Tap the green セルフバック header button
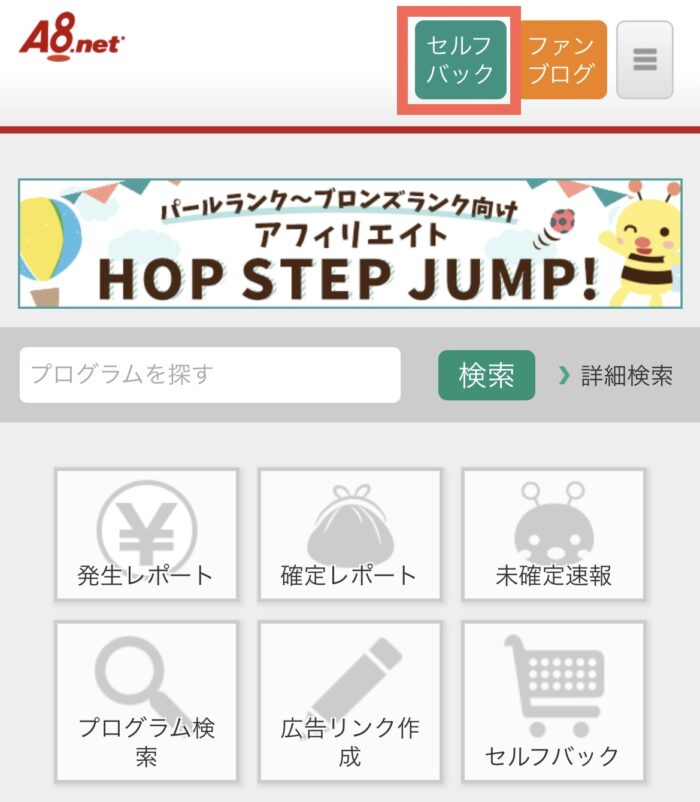Screen dimensions: 700x802 [460, 60]
